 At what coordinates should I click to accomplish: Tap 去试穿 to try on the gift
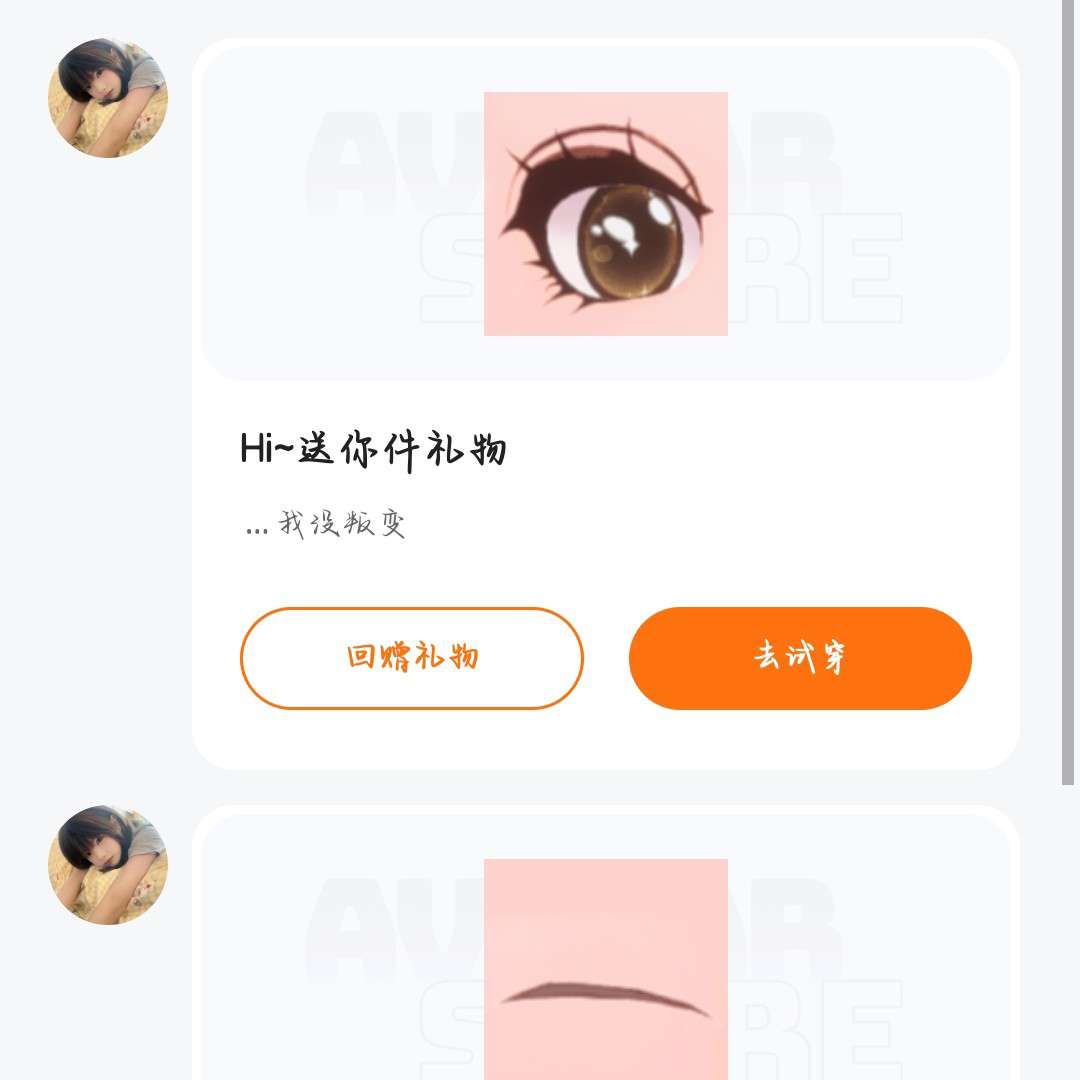(800, 658)
